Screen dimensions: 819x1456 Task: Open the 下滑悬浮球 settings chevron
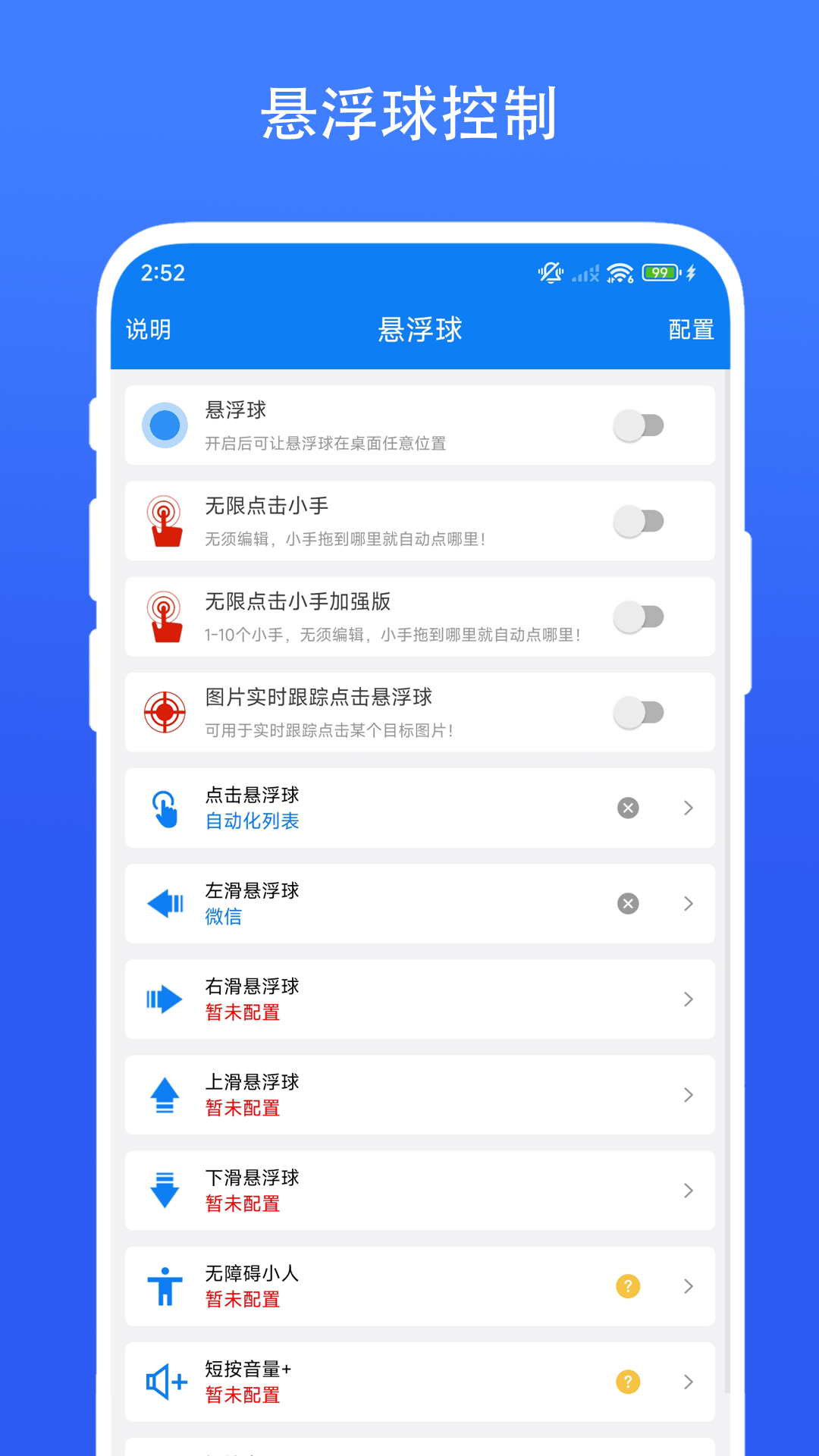(x=687, y=1190)
